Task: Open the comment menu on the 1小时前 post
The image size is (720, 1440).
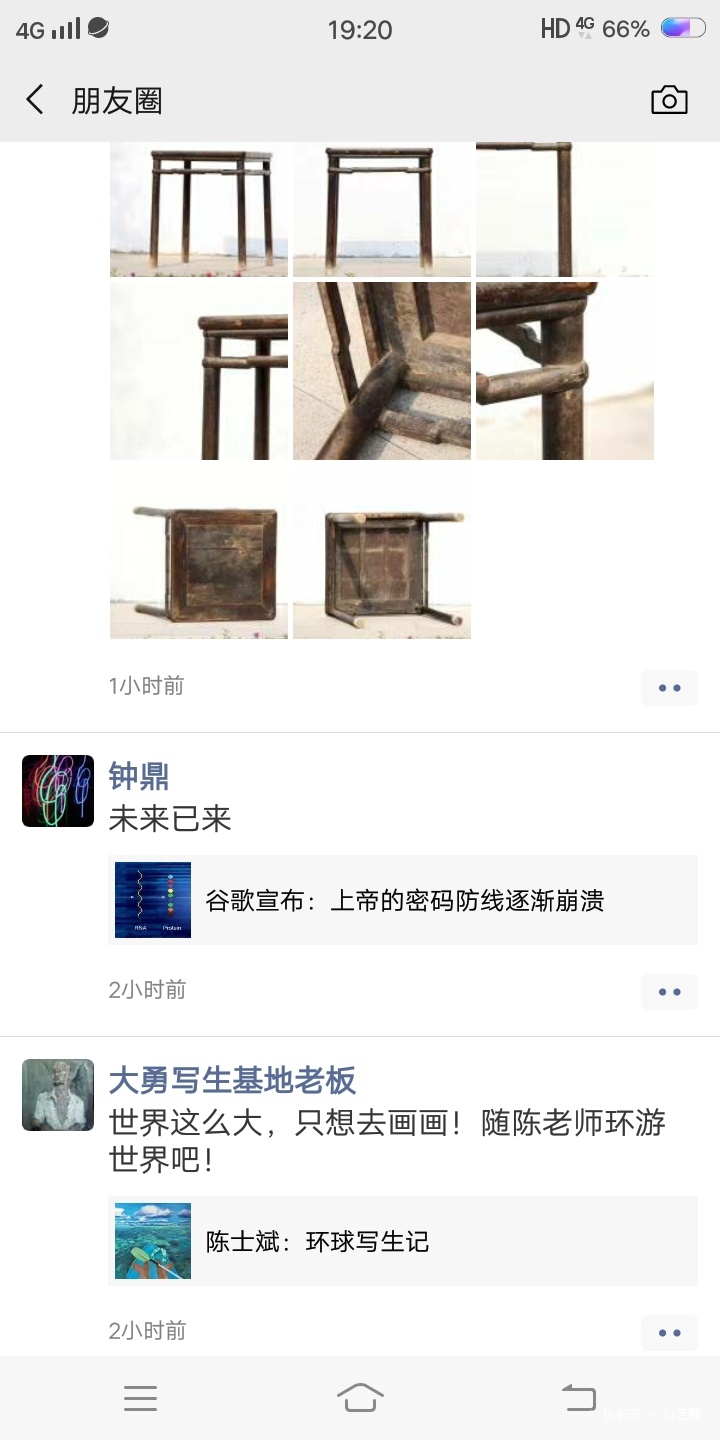Action: coord(669,688)
